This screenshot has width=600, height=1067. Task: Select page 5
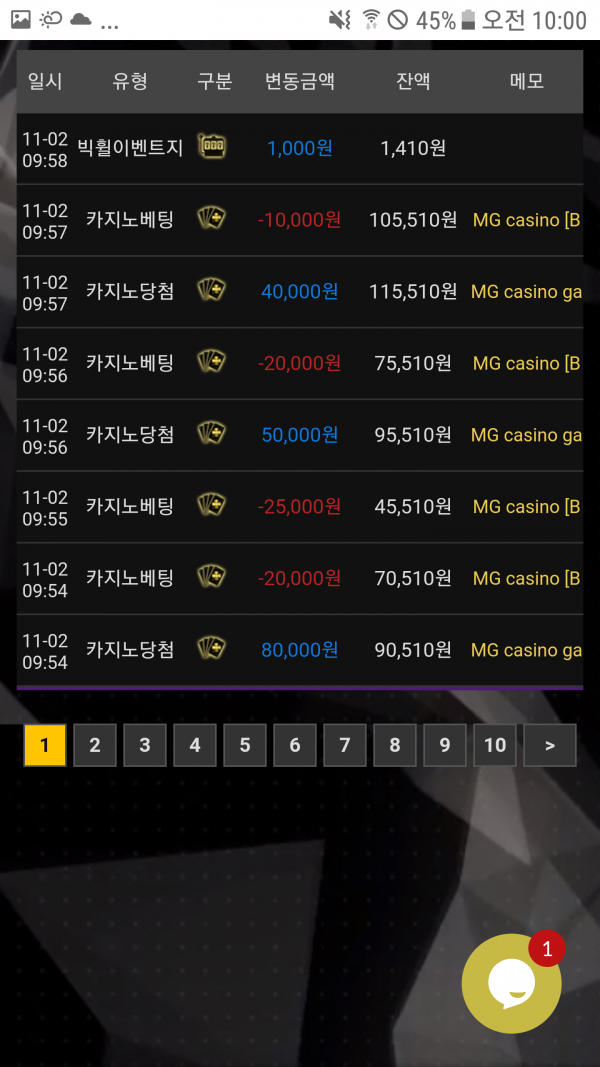[245, 745]
